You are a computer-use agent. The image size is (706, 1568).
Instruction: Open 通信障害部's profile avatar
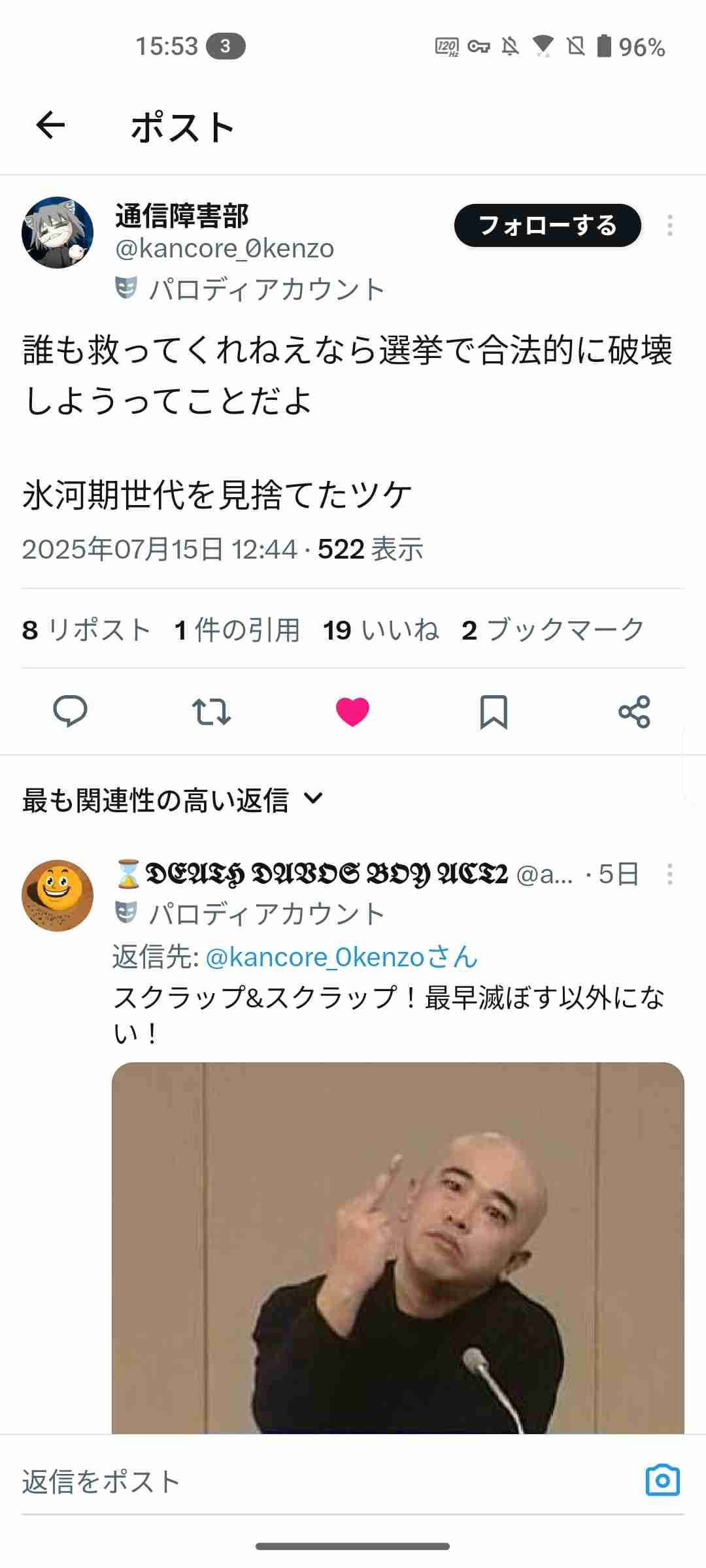tap(58, 233)
